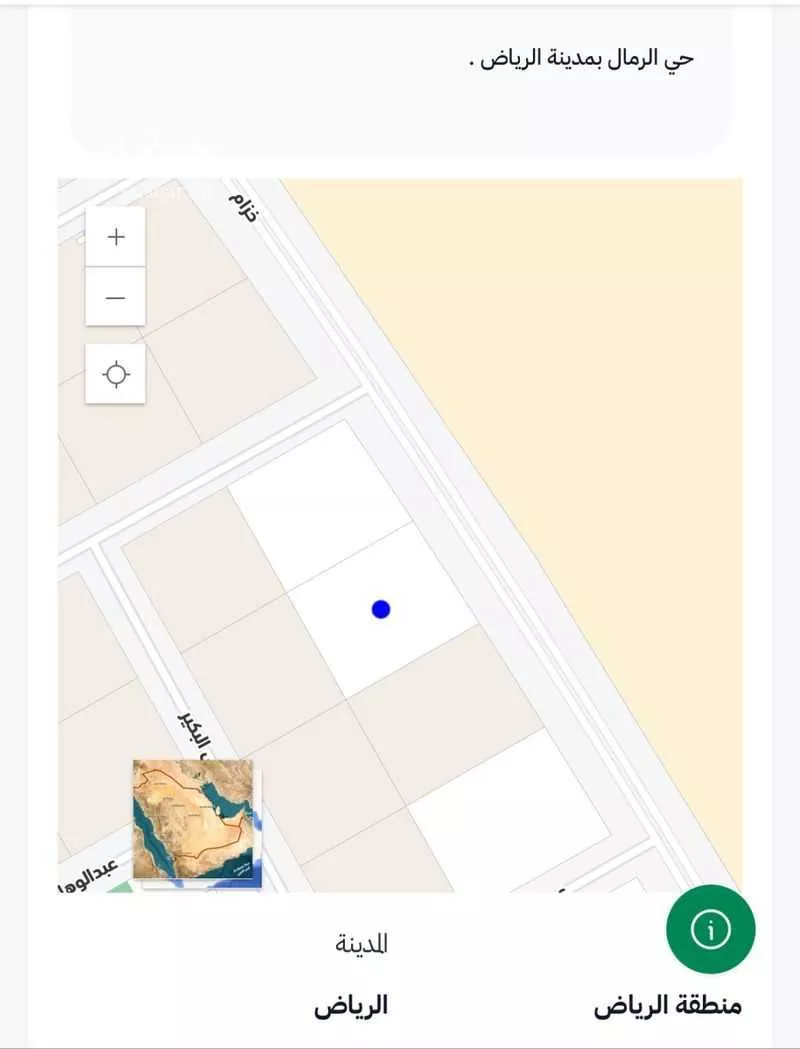Zoom in on the map
800x1049 pixels.
pos(116,237)
